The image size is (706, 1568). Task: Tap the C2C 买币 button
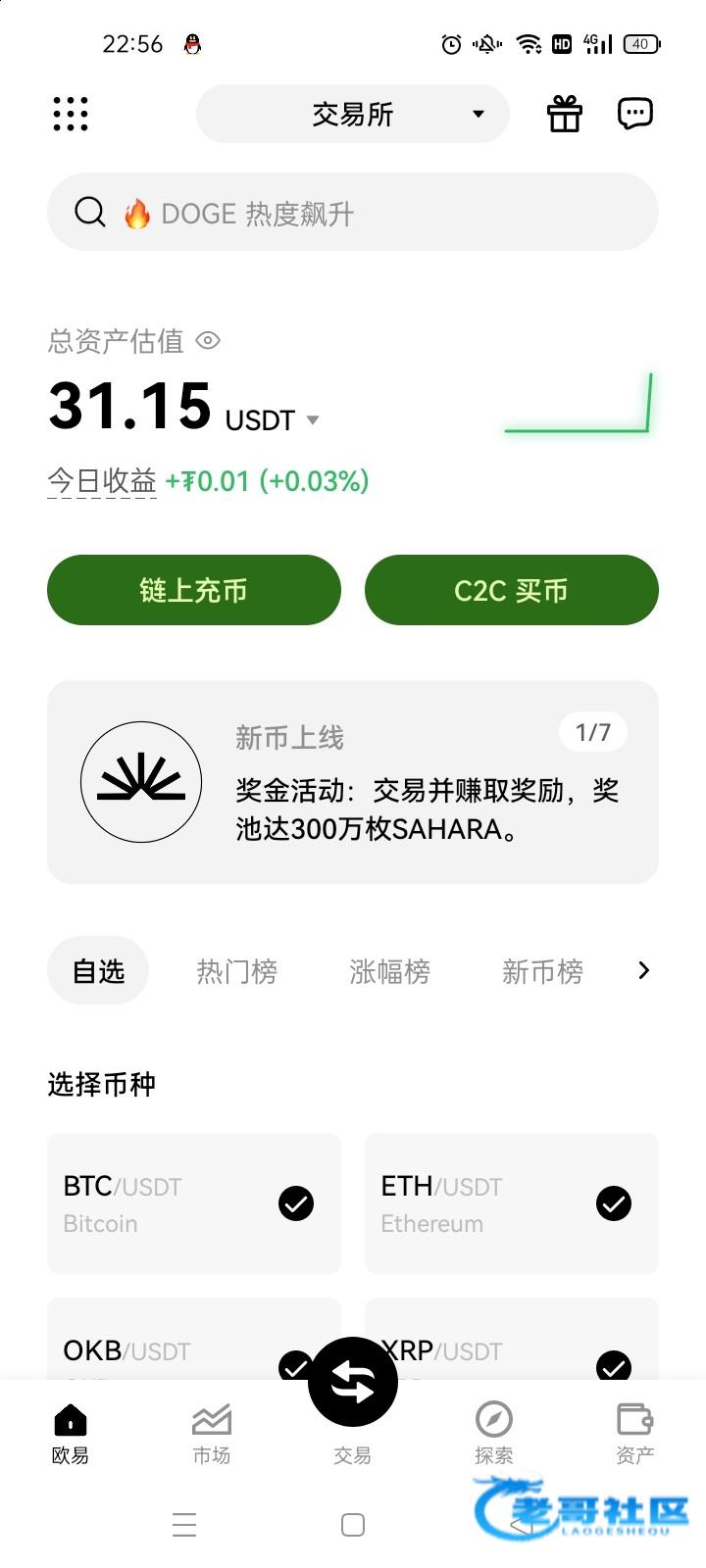click(512, 590)
